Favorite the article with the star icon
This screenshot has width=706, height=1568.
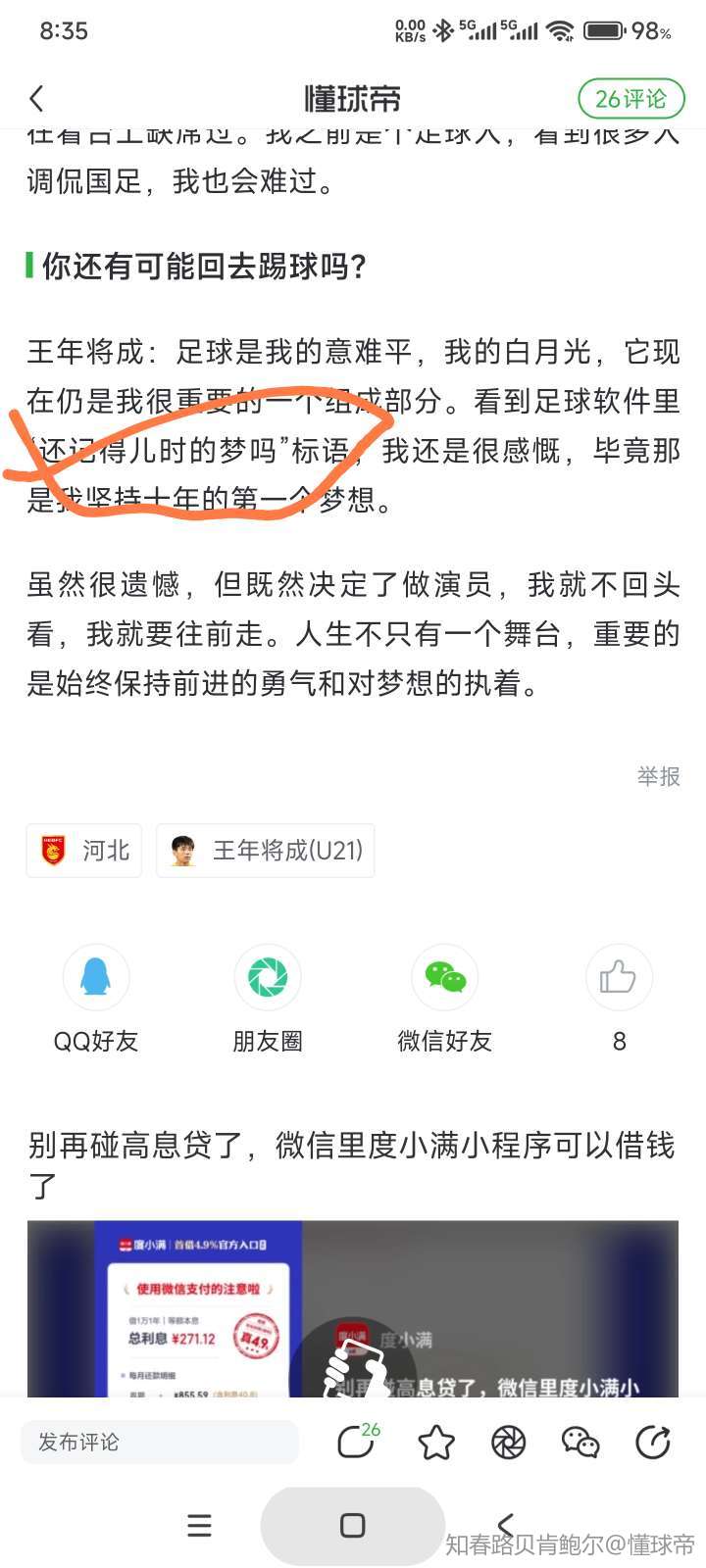[x=435, y=1442]
